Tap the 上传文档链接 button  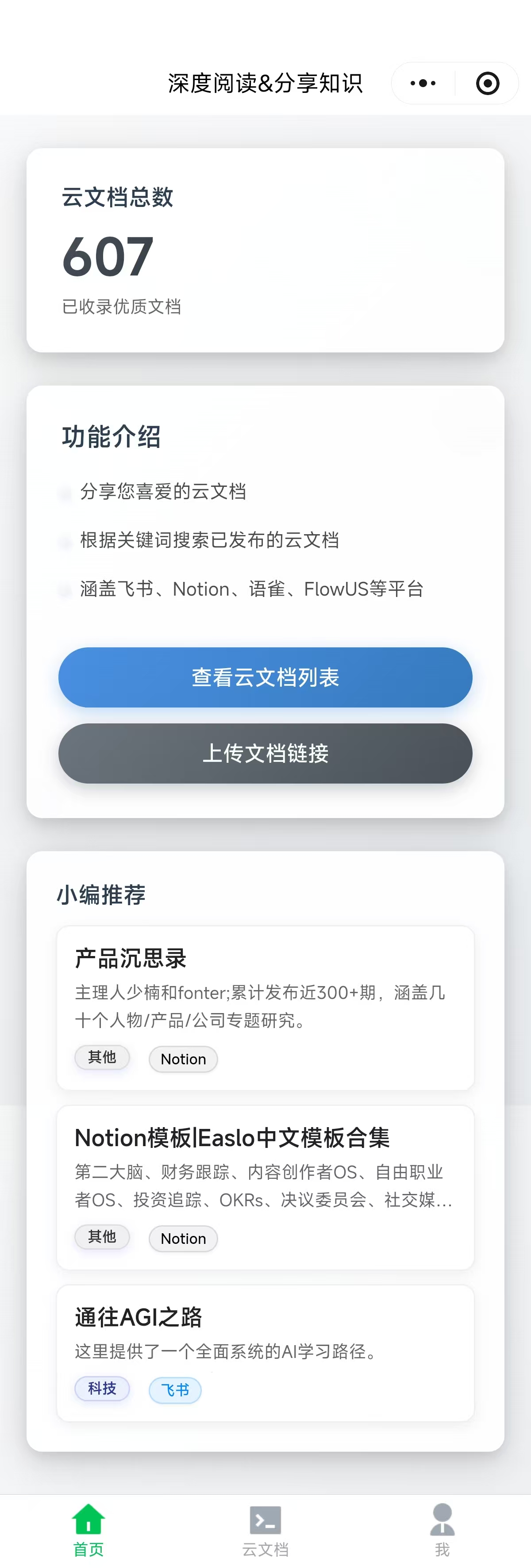265,753
